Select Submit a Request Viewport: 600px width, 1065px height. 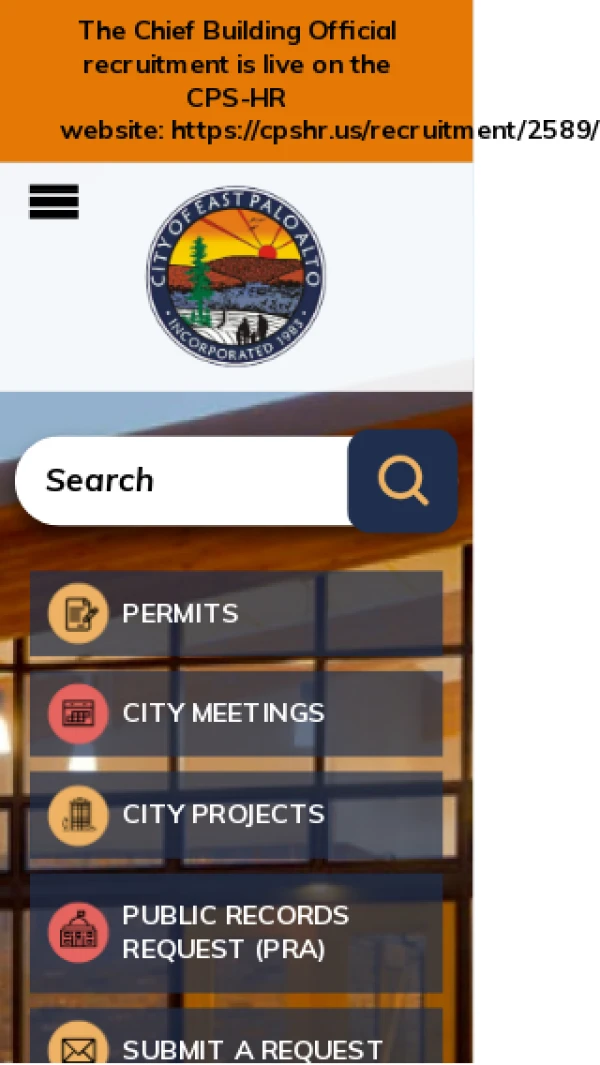click(x=236, y=1048)
